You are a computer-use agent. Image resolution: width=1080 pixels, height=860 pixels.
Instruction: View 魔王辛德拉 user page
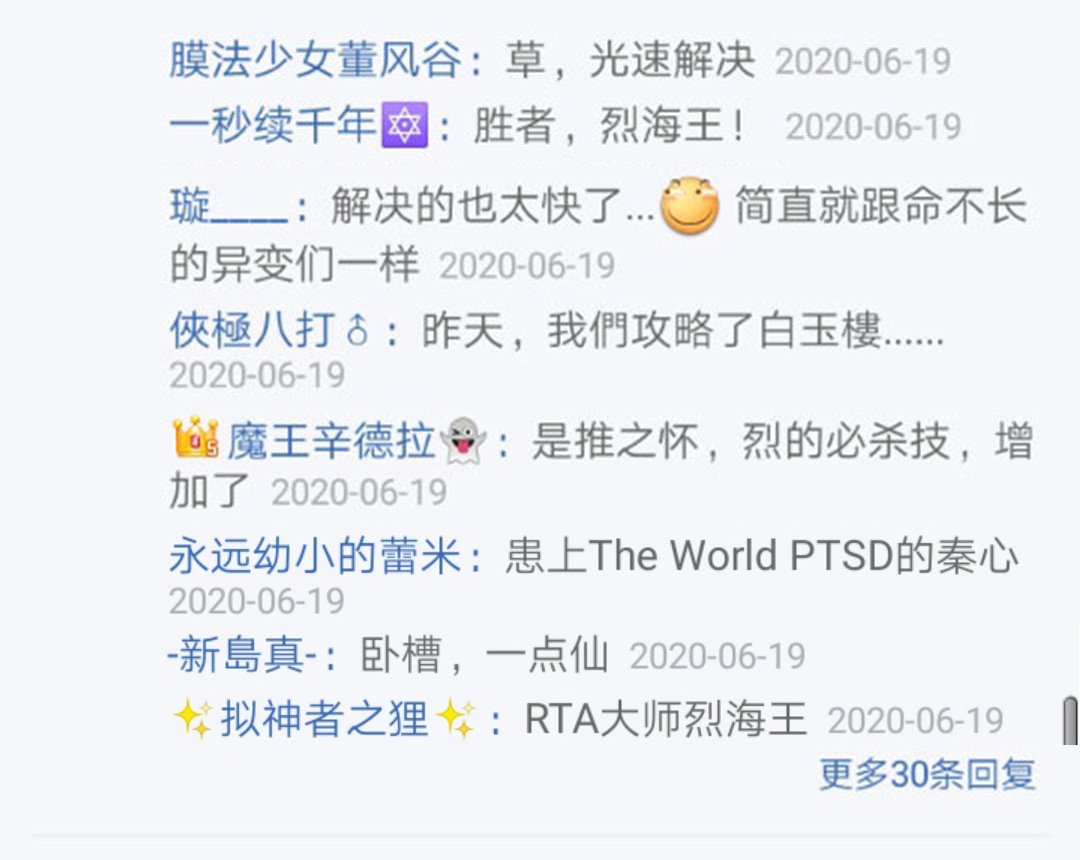[330, 441]
